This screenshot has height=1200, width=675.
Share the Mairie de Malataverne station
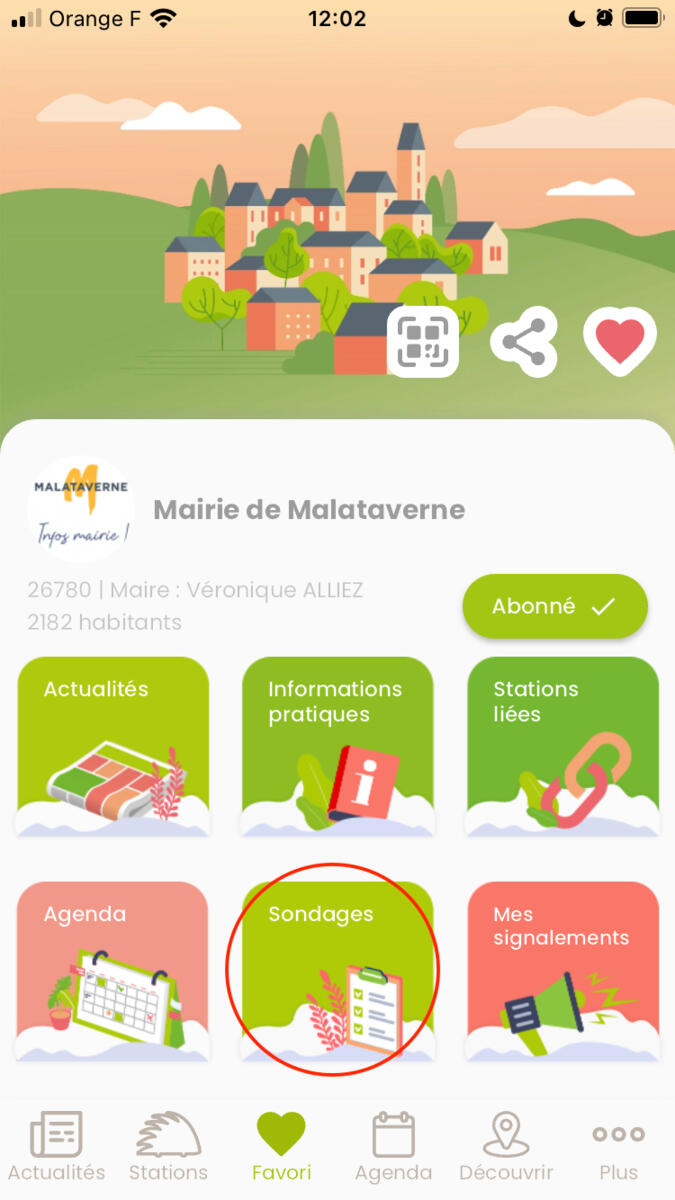click(523, 342)
